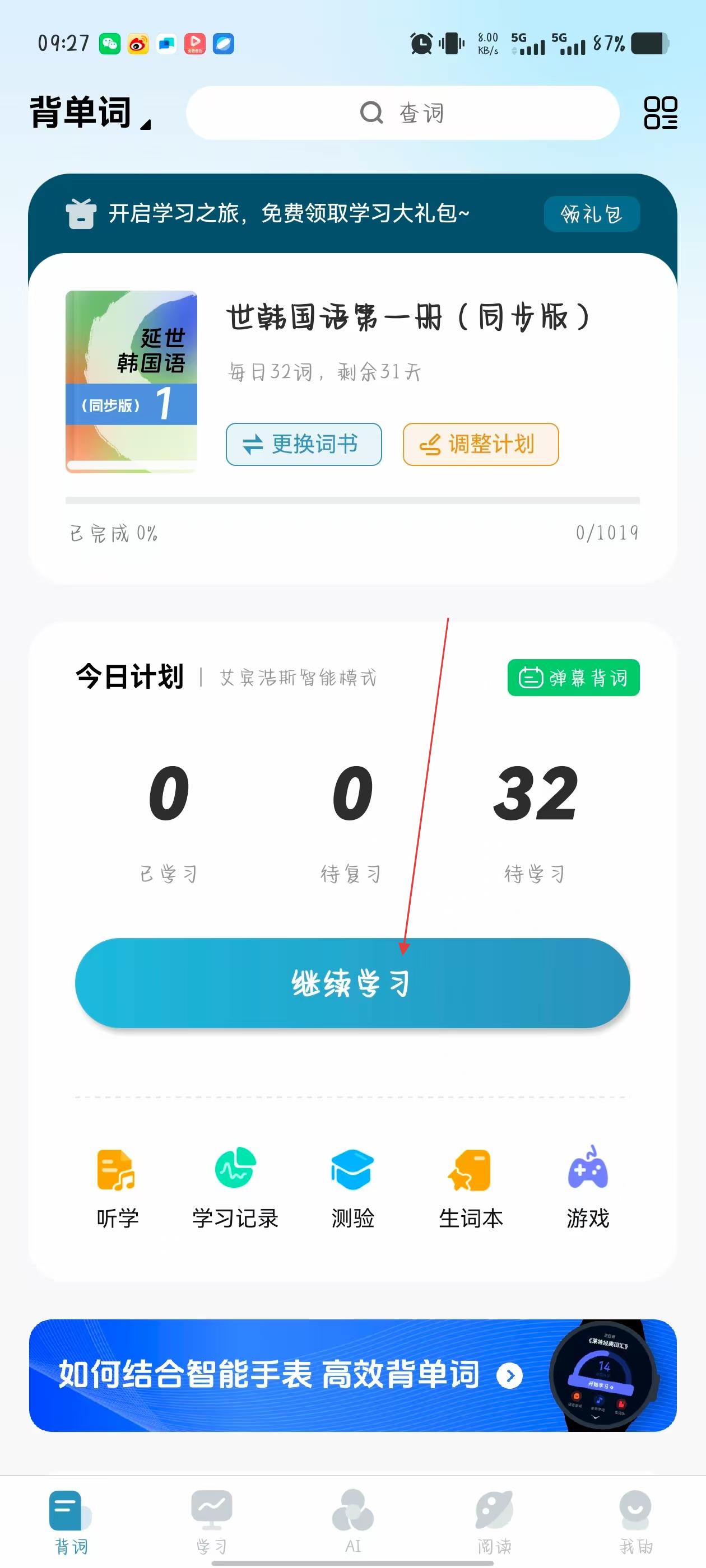Switch to the AI tab

click(352, 1520)
